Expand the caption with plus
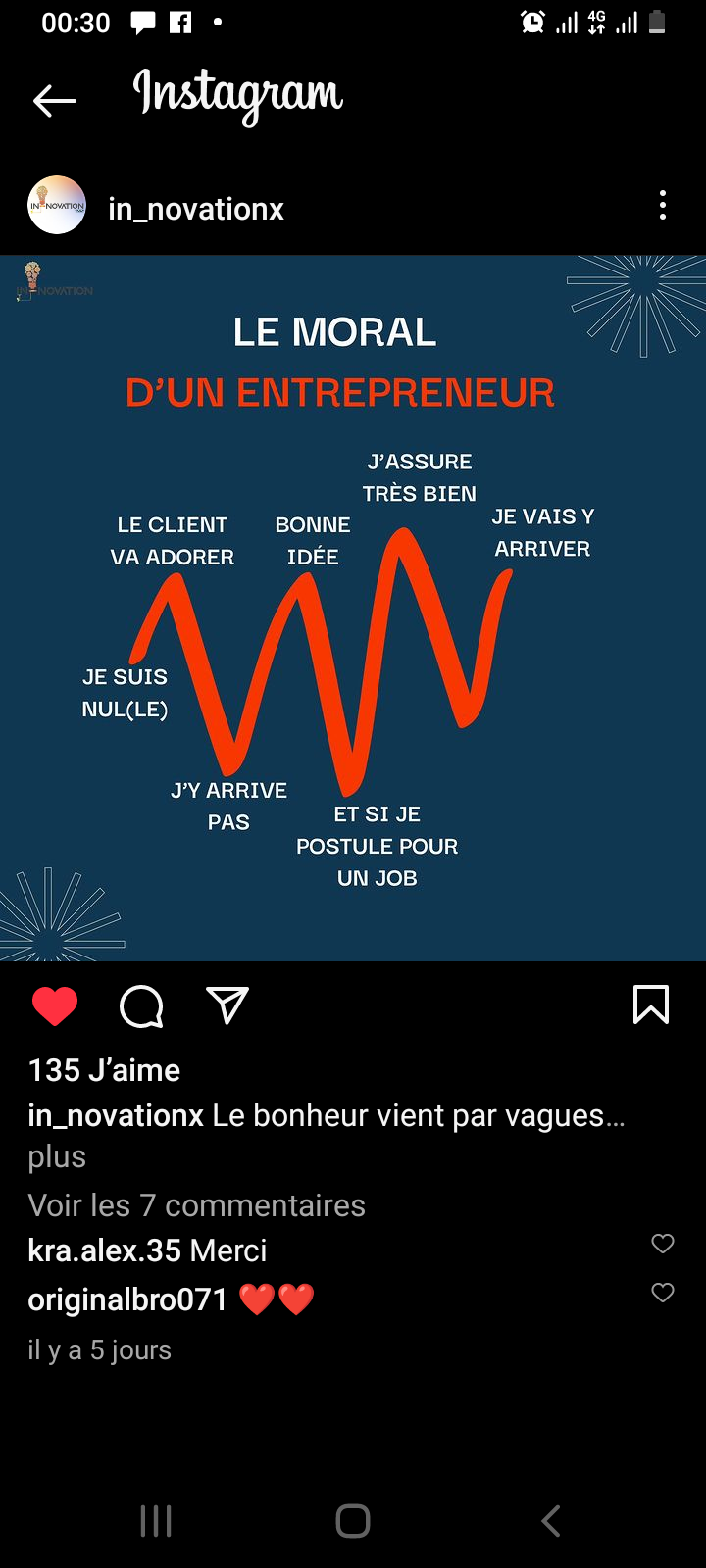706x1568 pixels. (57, 1157)
